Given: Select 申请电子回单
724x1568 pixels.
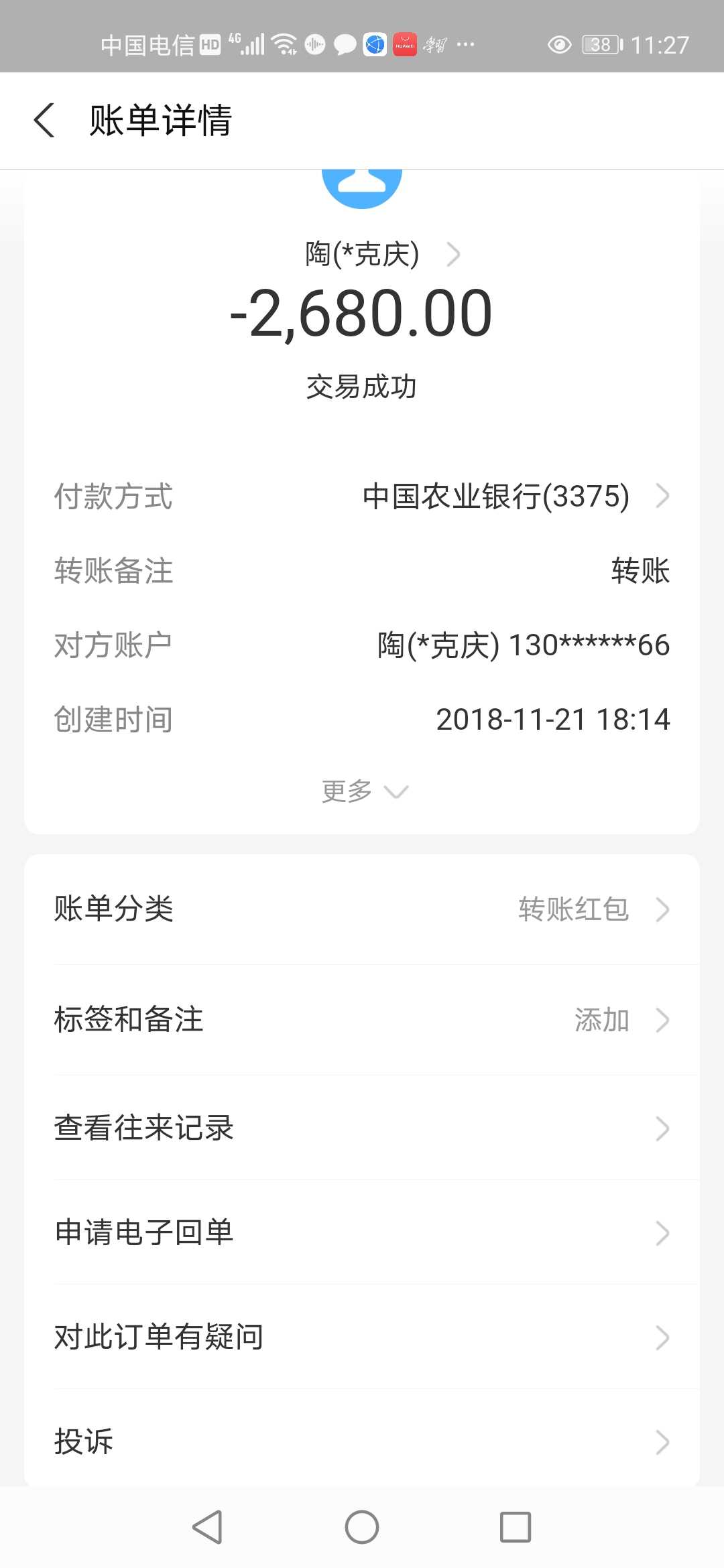Looking at the screenshot, I should pos(362,1232).
